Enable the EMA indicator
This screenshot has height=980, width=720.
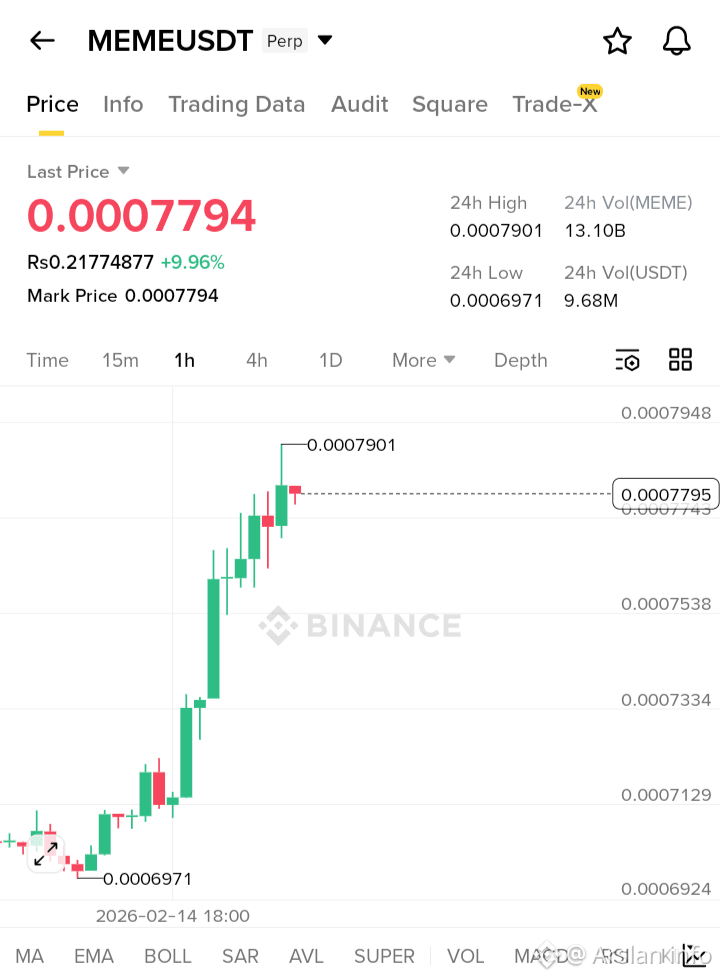(93, 956)
